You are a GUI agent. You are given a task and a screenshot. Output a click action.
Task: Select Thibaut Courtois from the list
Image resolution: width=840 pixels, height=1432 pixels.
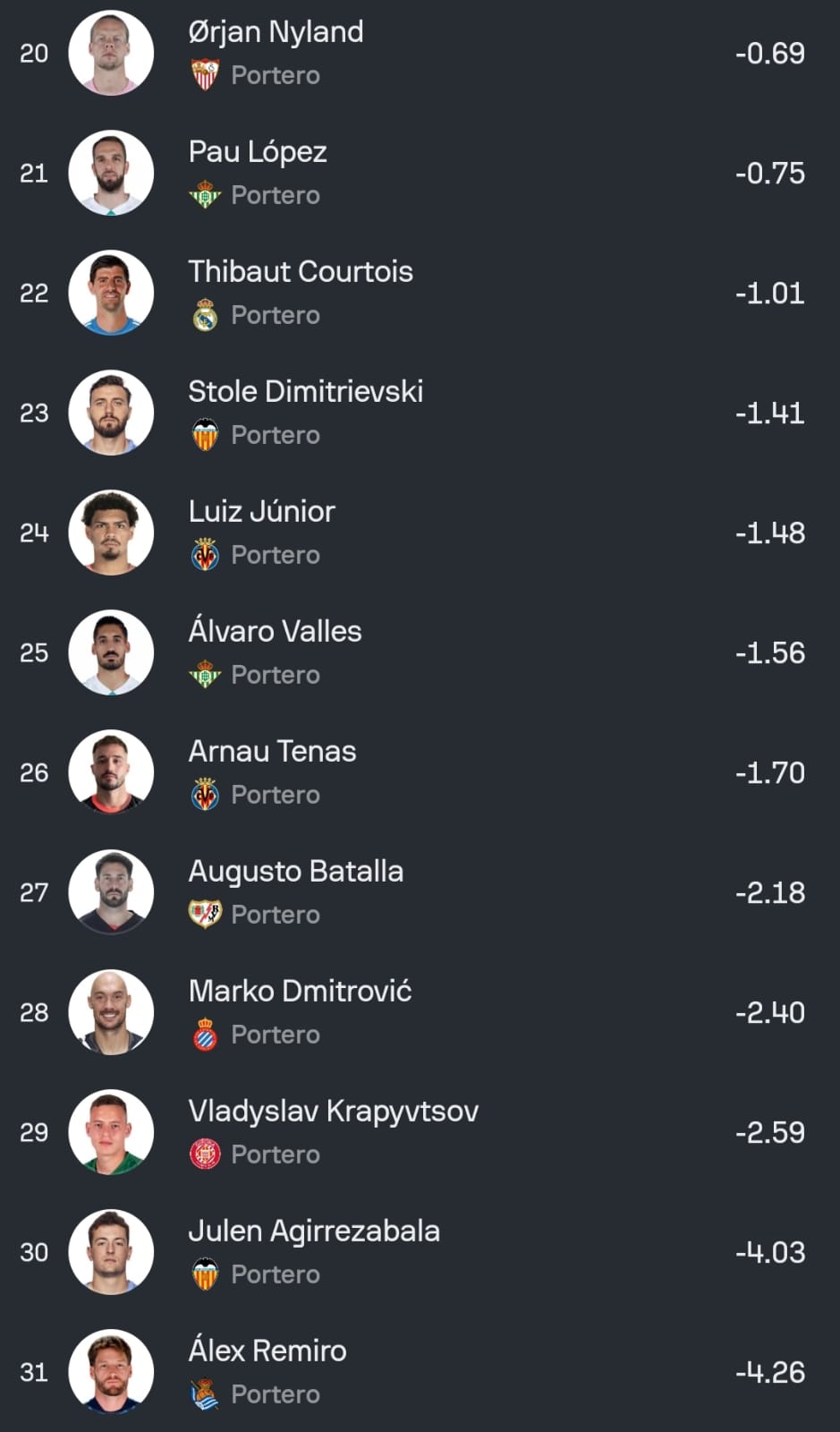point(301,272)
